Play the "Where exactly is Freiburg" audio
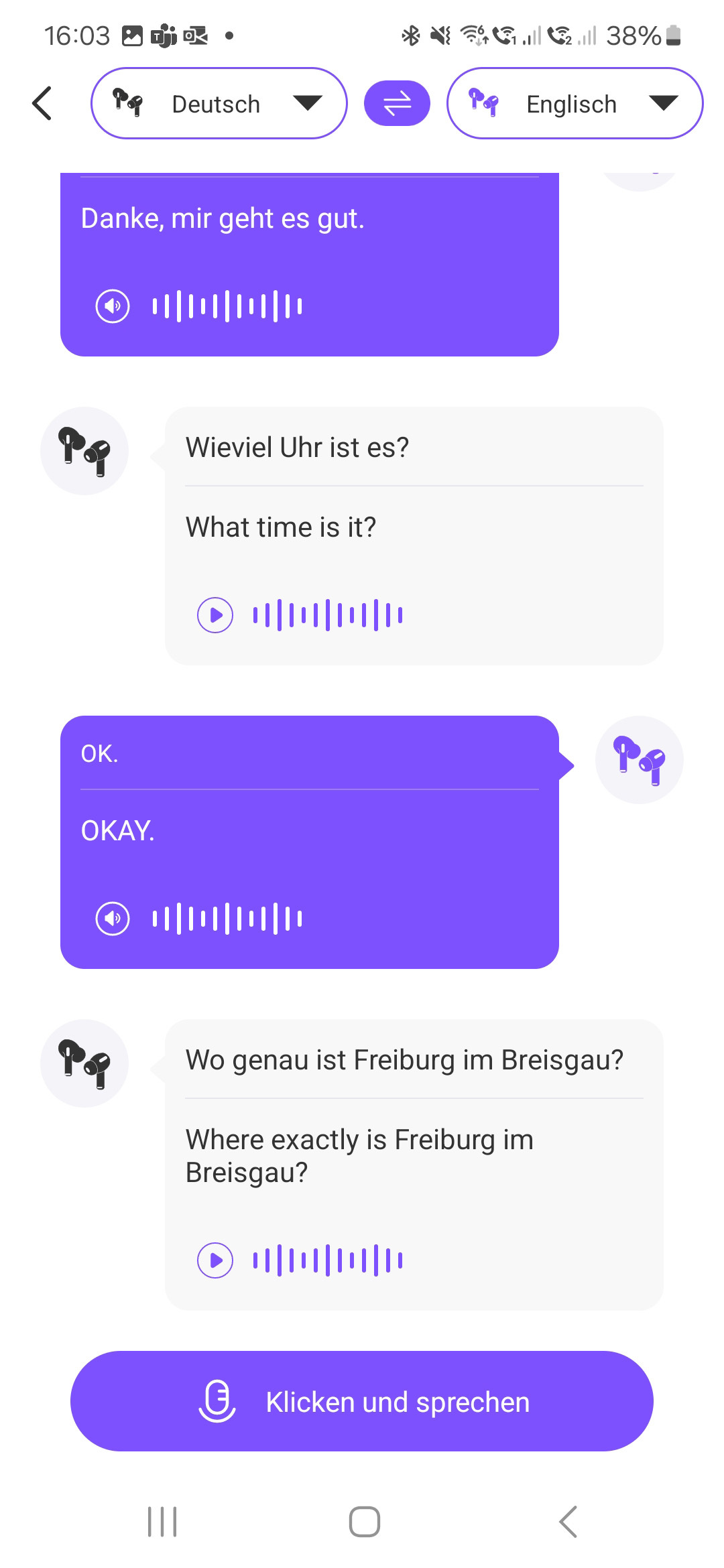724x1568 pixels. [215, 1260]
